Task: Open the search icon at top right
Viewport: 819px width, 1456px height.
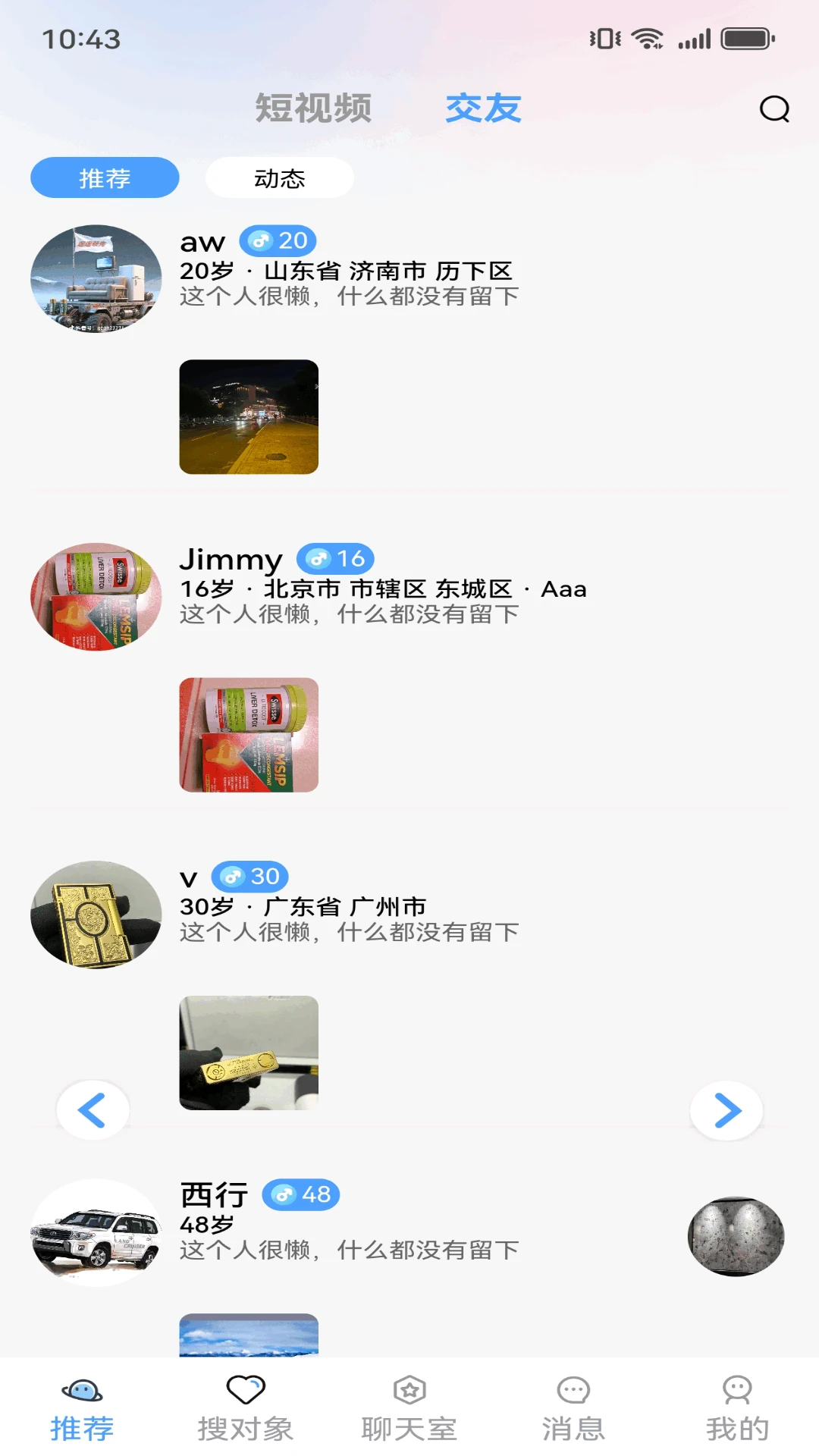Action: click(773, 111)
